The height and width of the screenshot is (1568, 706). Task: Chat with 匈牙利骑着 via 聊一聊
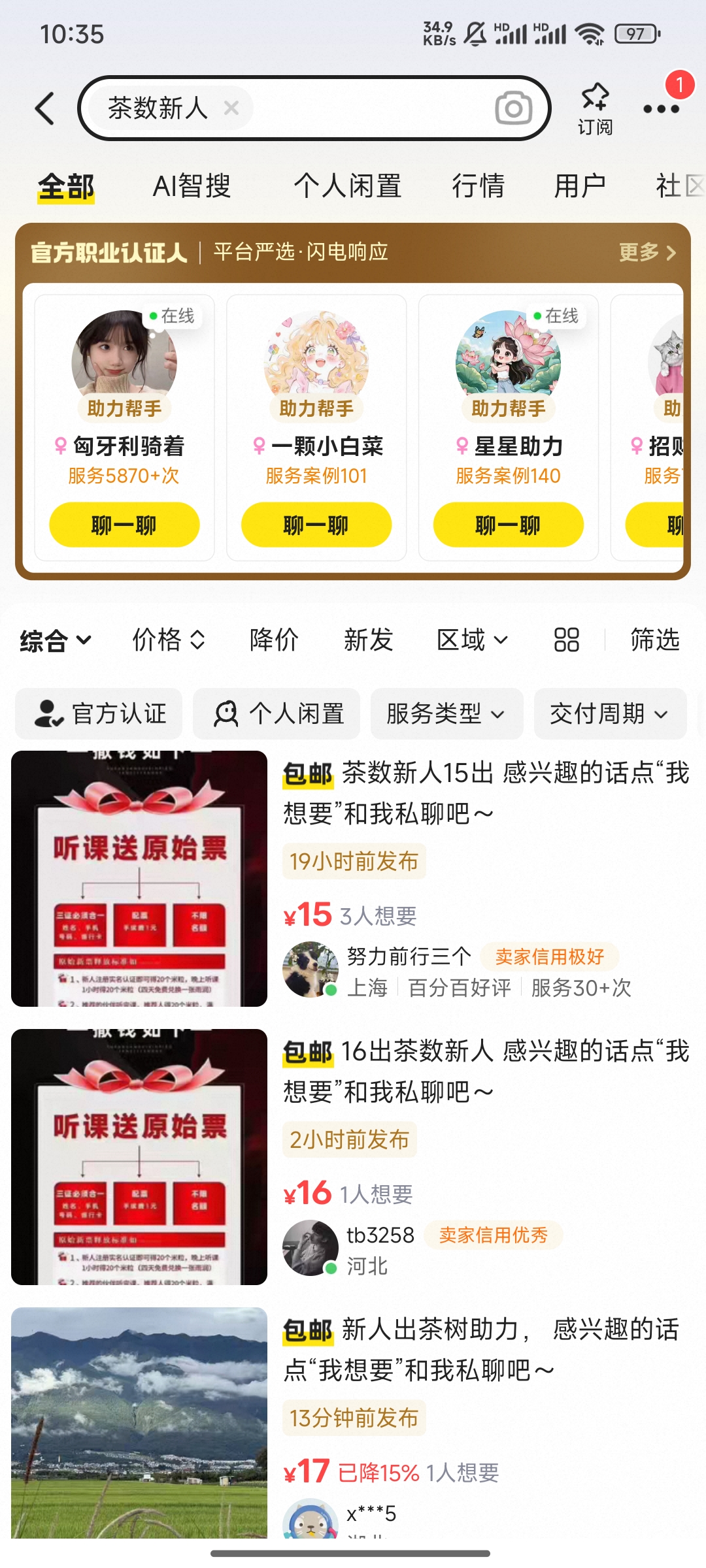coord(124,525)
